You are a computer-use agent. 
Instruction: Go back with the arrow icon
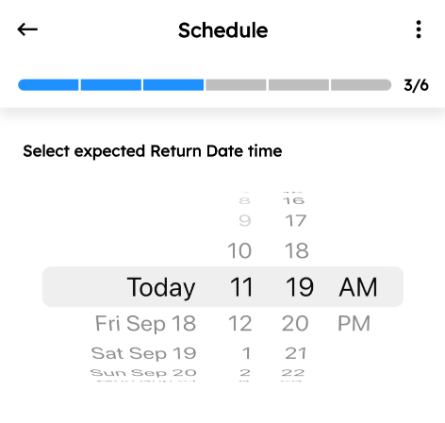[28, 30]
